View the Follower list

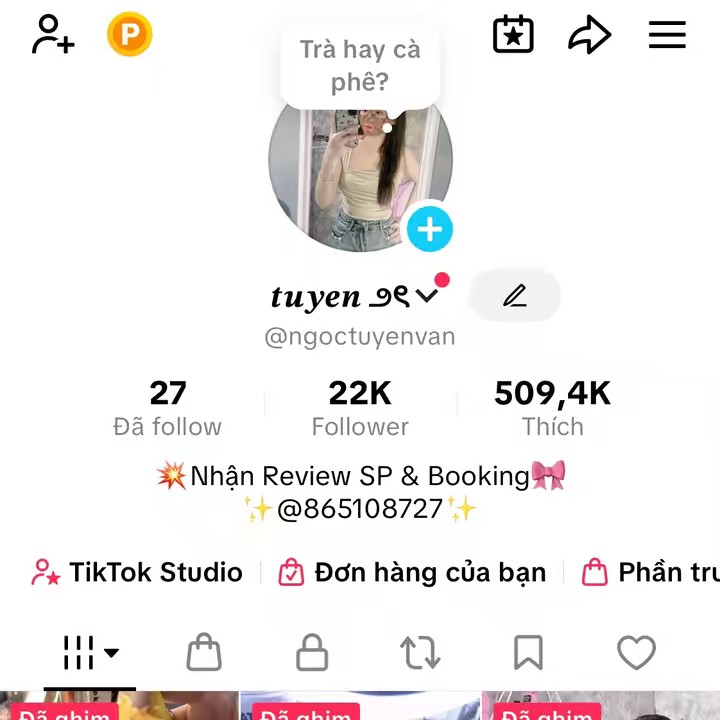click(360, 408)
